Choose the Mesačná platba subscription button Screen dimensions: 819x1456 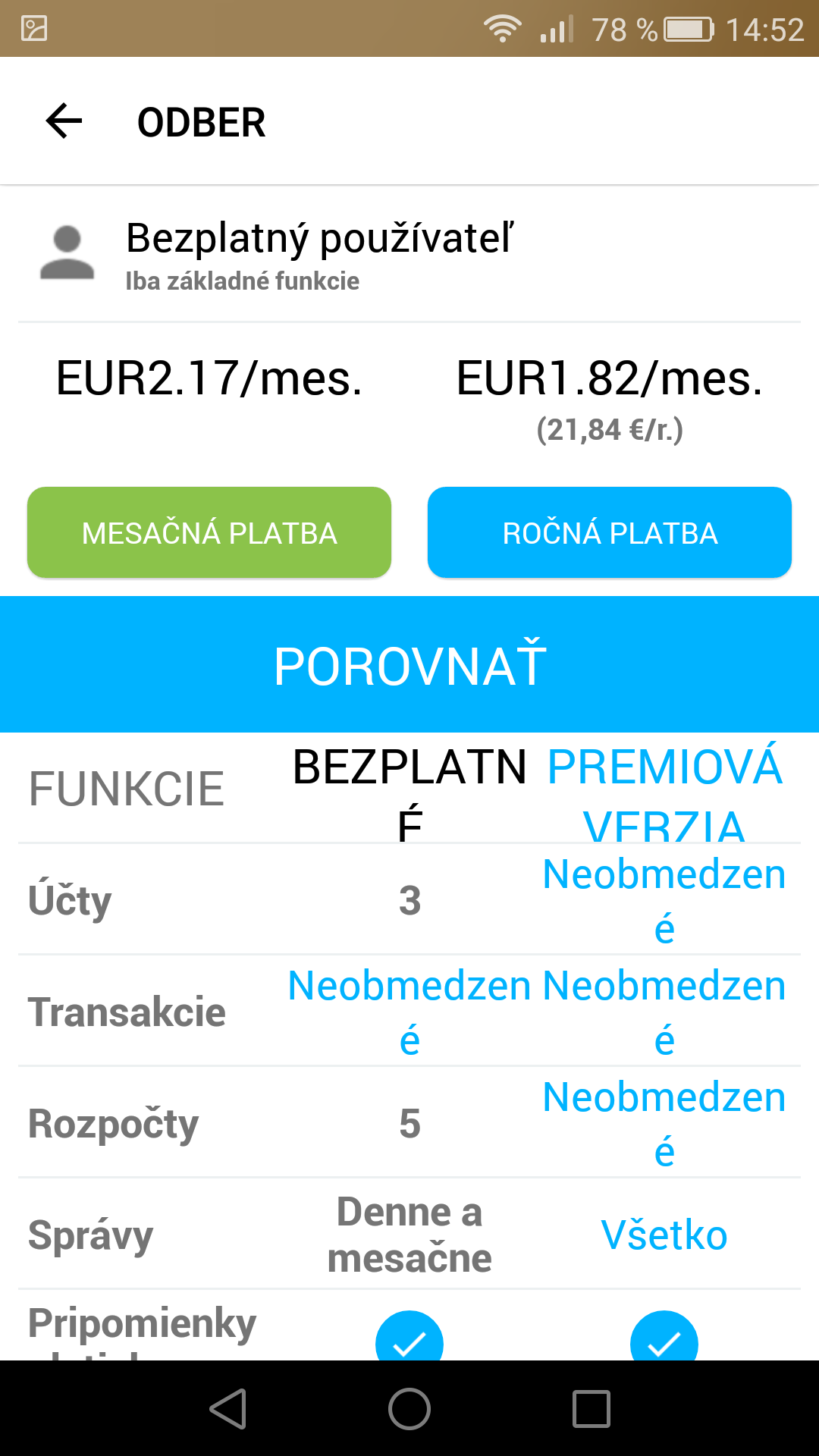pyautogui.click(x=209, y=532)
